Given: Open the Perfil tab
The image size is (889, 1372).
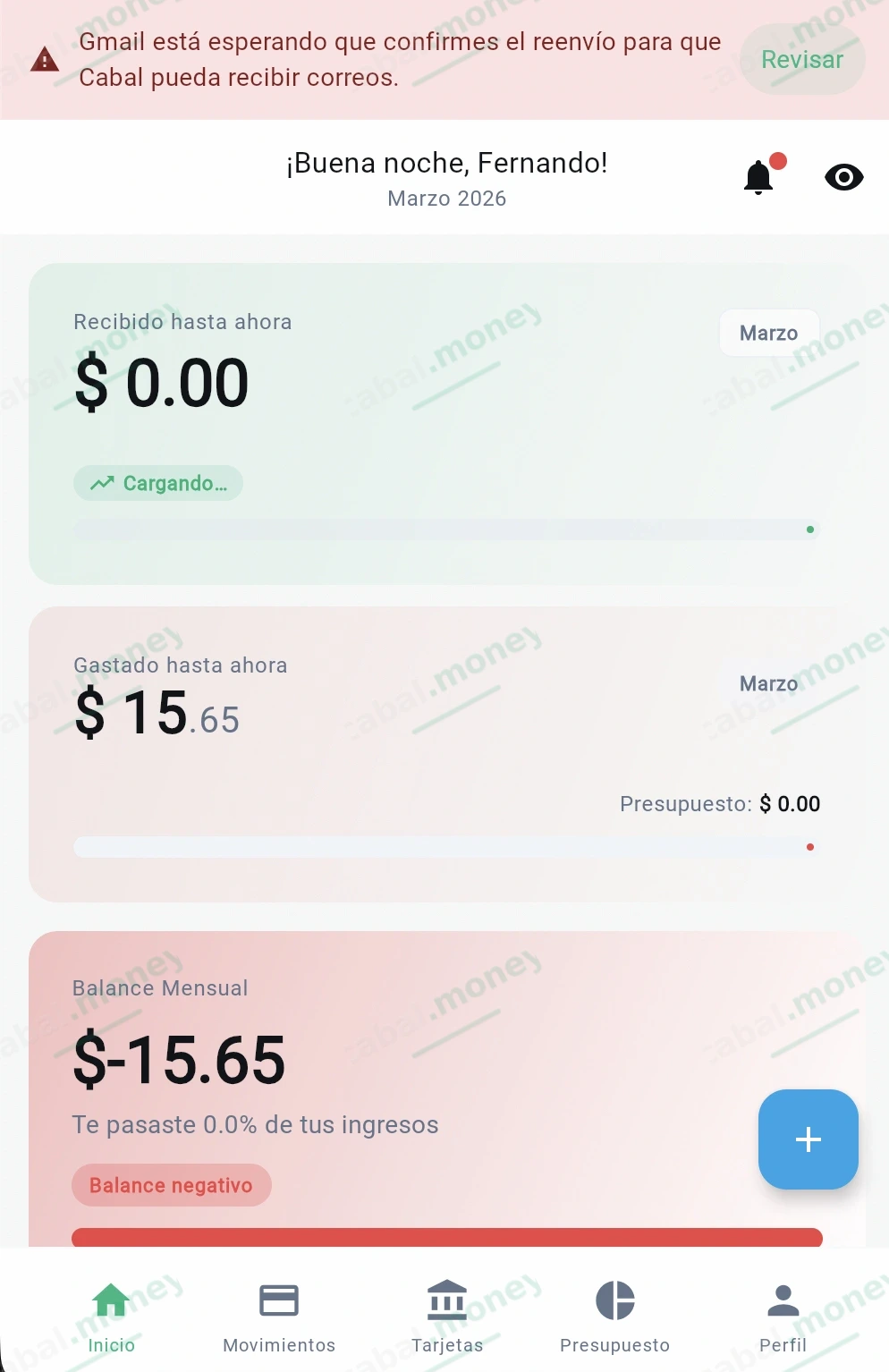Looking at the screenshot, I should click(783, 1317).
